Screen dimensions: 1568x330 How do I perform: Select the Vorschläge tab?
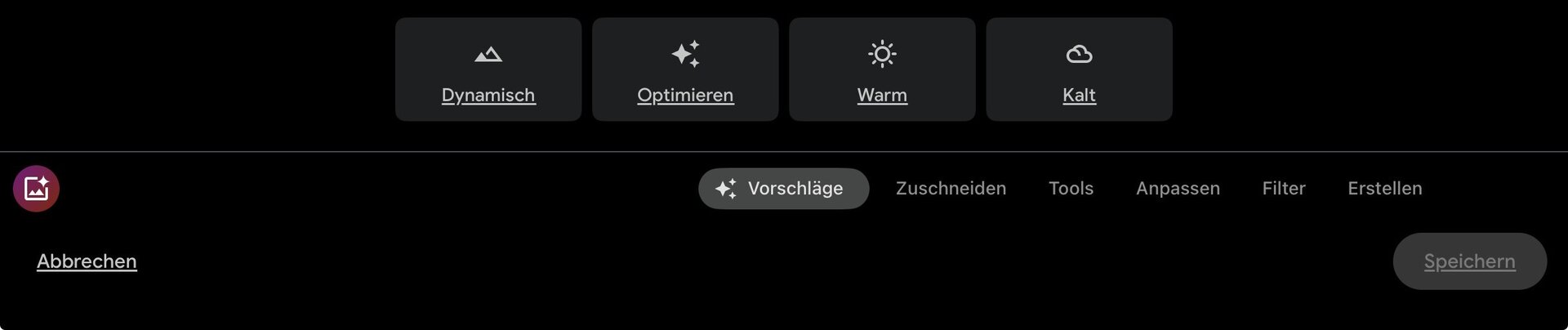click(x=783, y=189)
